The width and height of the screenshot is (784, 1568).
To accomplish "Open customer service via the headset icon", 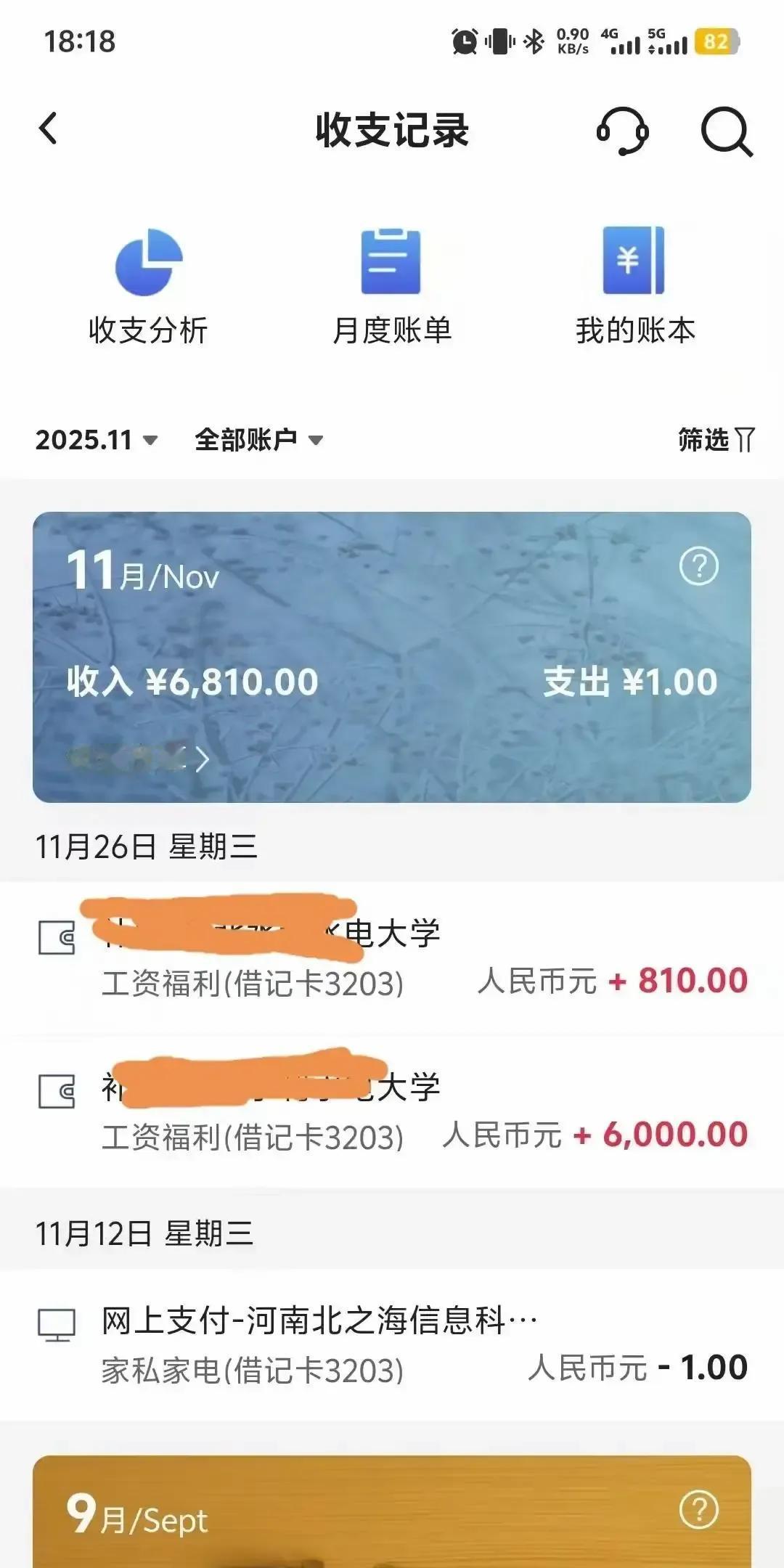I will coord(621,131).
